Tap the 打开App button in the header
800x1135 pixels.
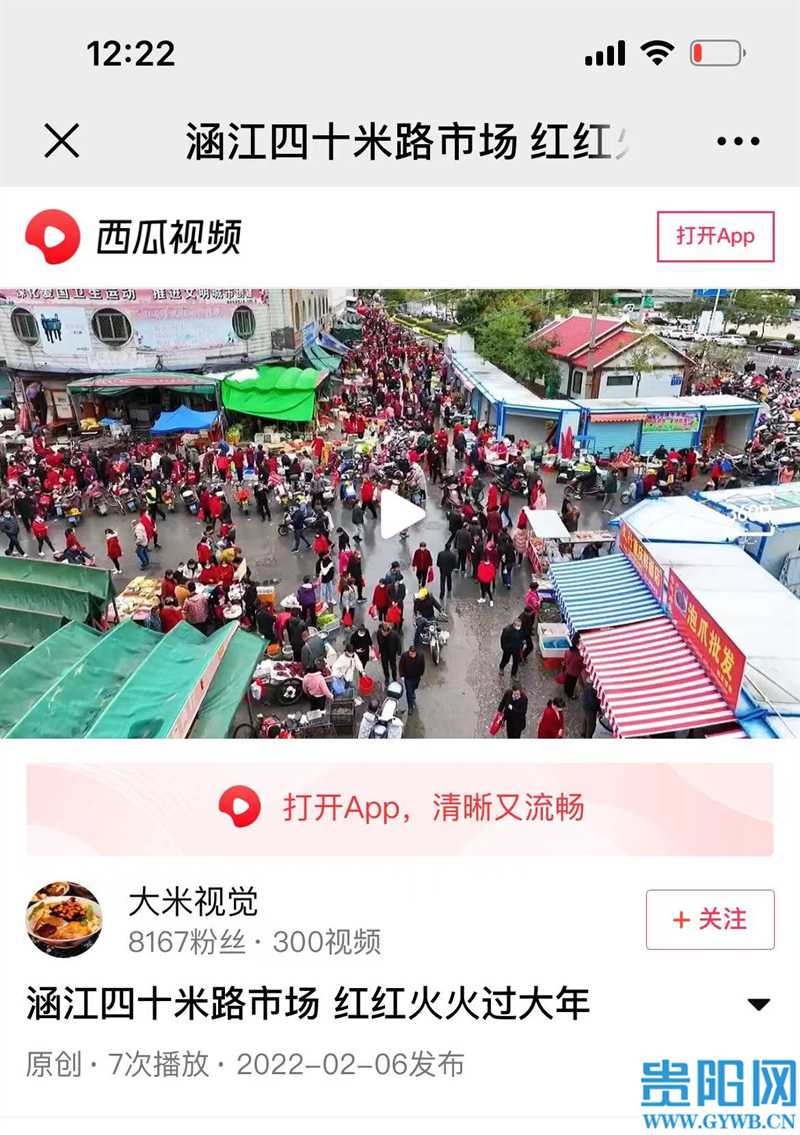(x=715, y=237)
